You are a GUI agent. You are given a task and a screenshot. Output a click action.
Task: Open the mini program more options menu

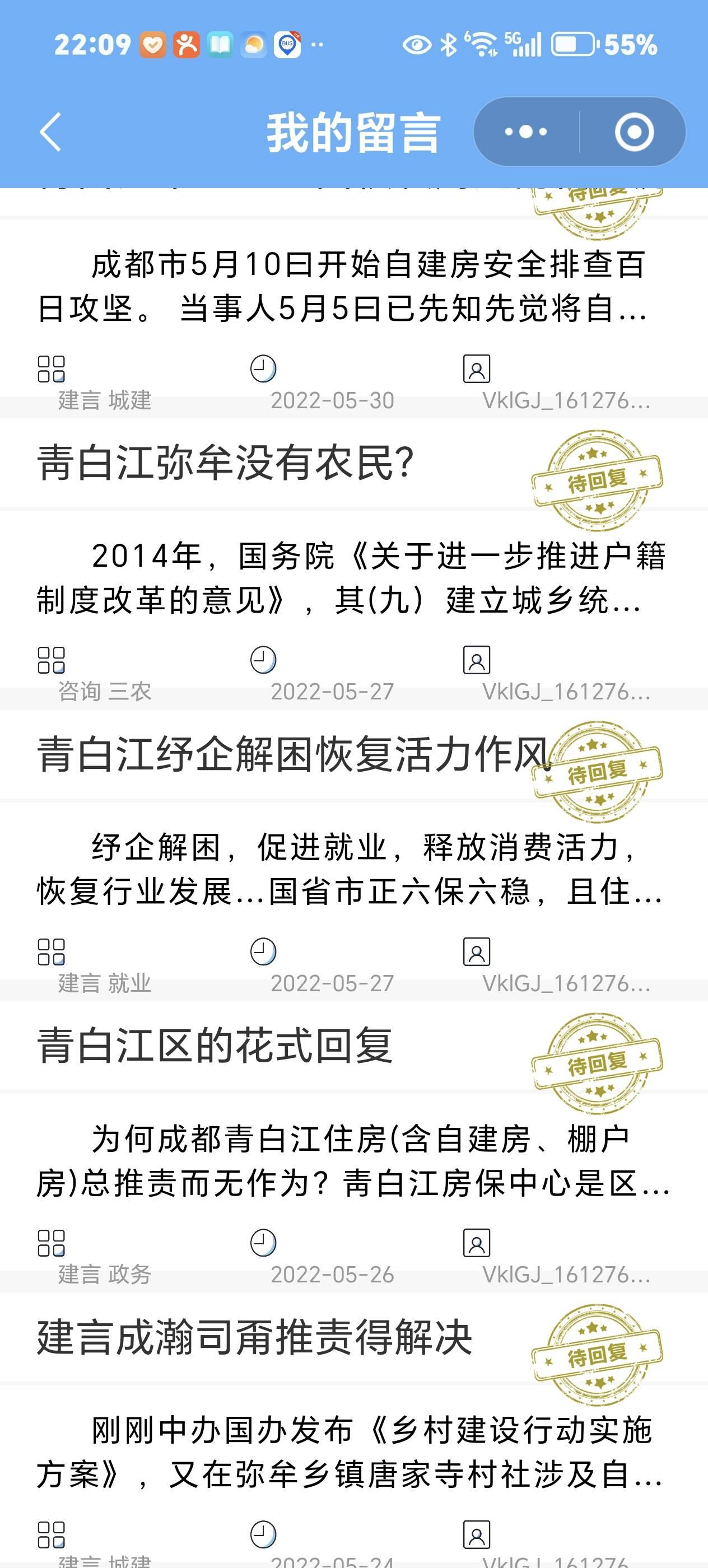[526, 132]
